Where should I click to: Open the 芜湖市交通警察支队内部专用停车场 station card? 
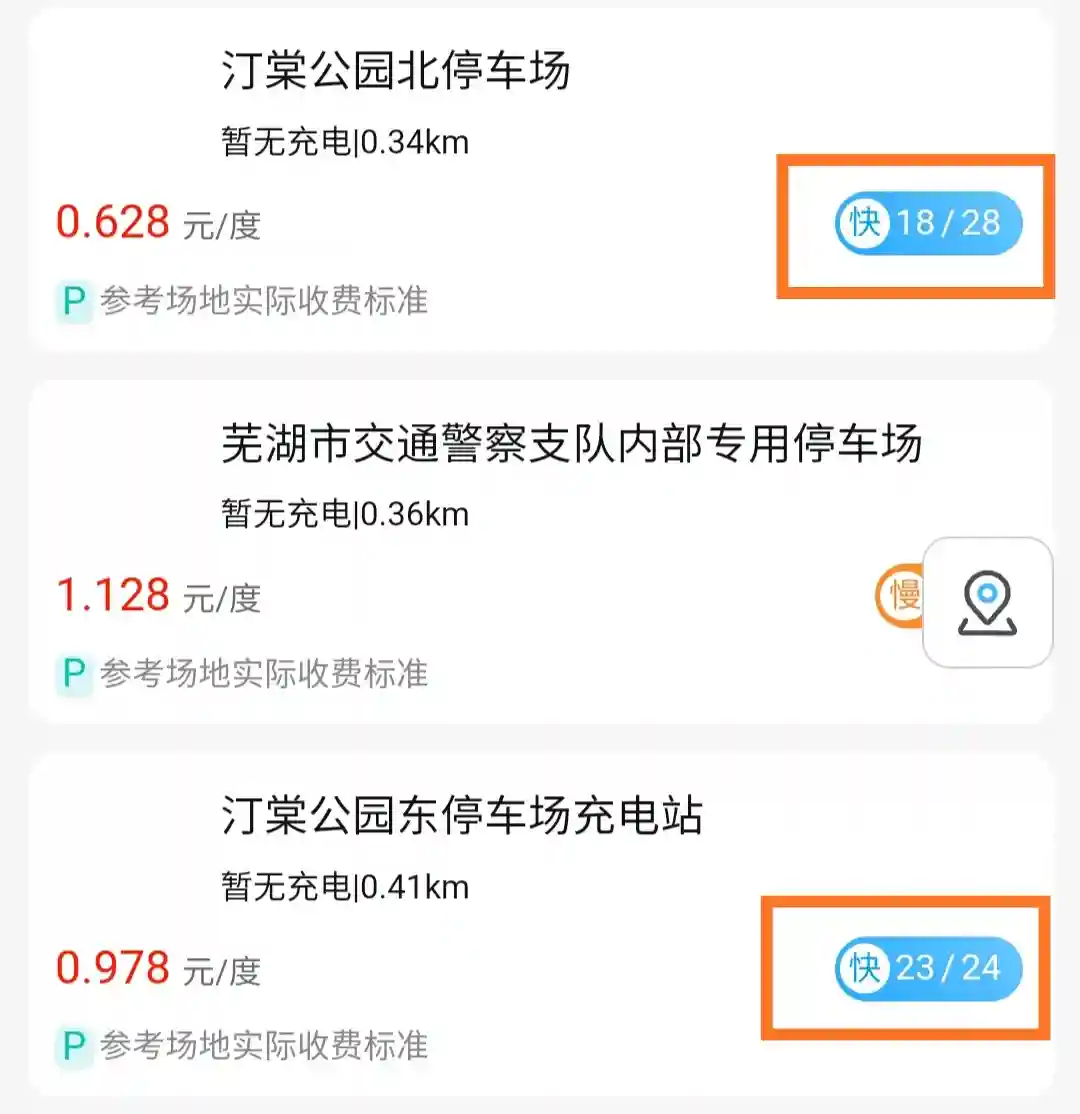[570, 444]
